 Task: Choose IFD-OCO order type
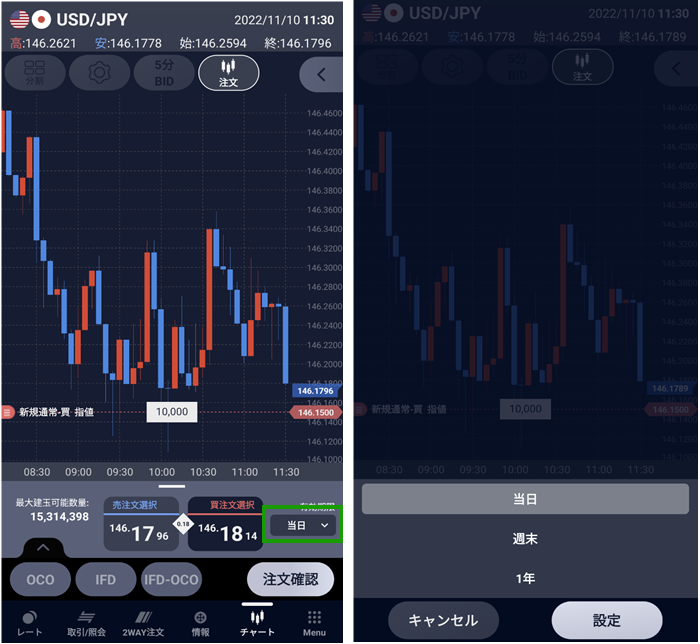coord(171,579)
